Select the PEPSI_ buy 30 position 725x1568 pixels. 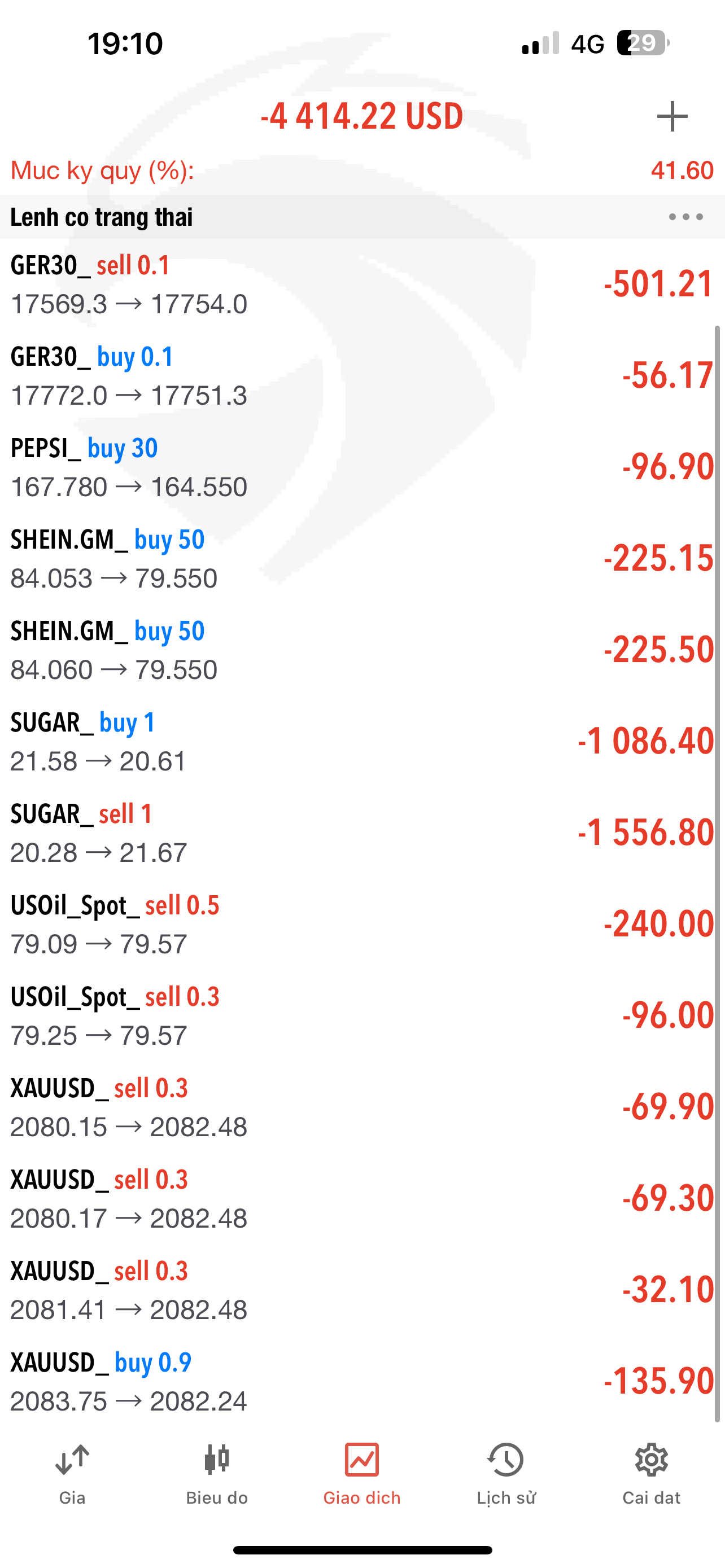(x=362, y=467)
